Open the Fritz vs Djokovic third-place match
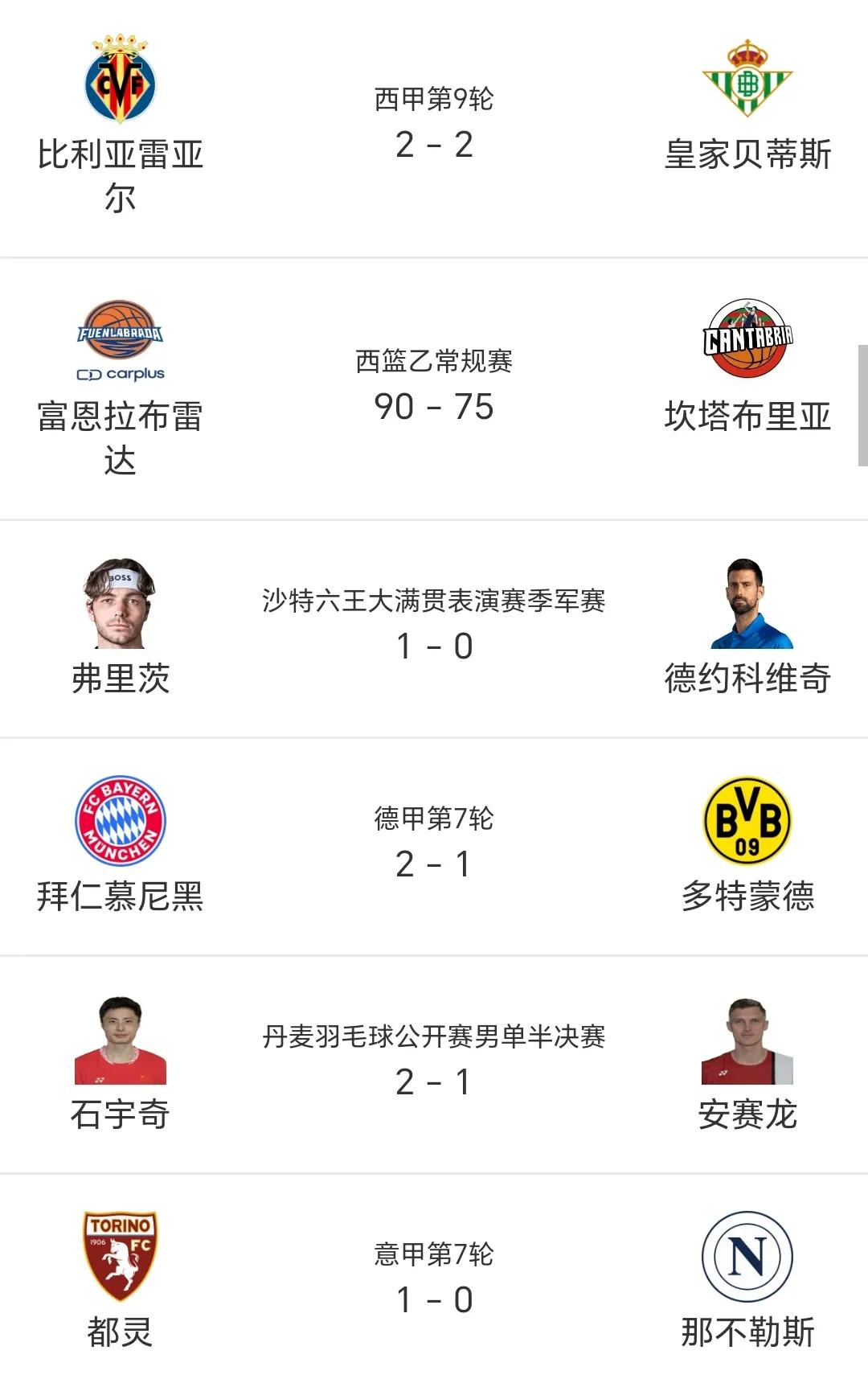This screenshot has width=868, height=1383. coord(434,629)
